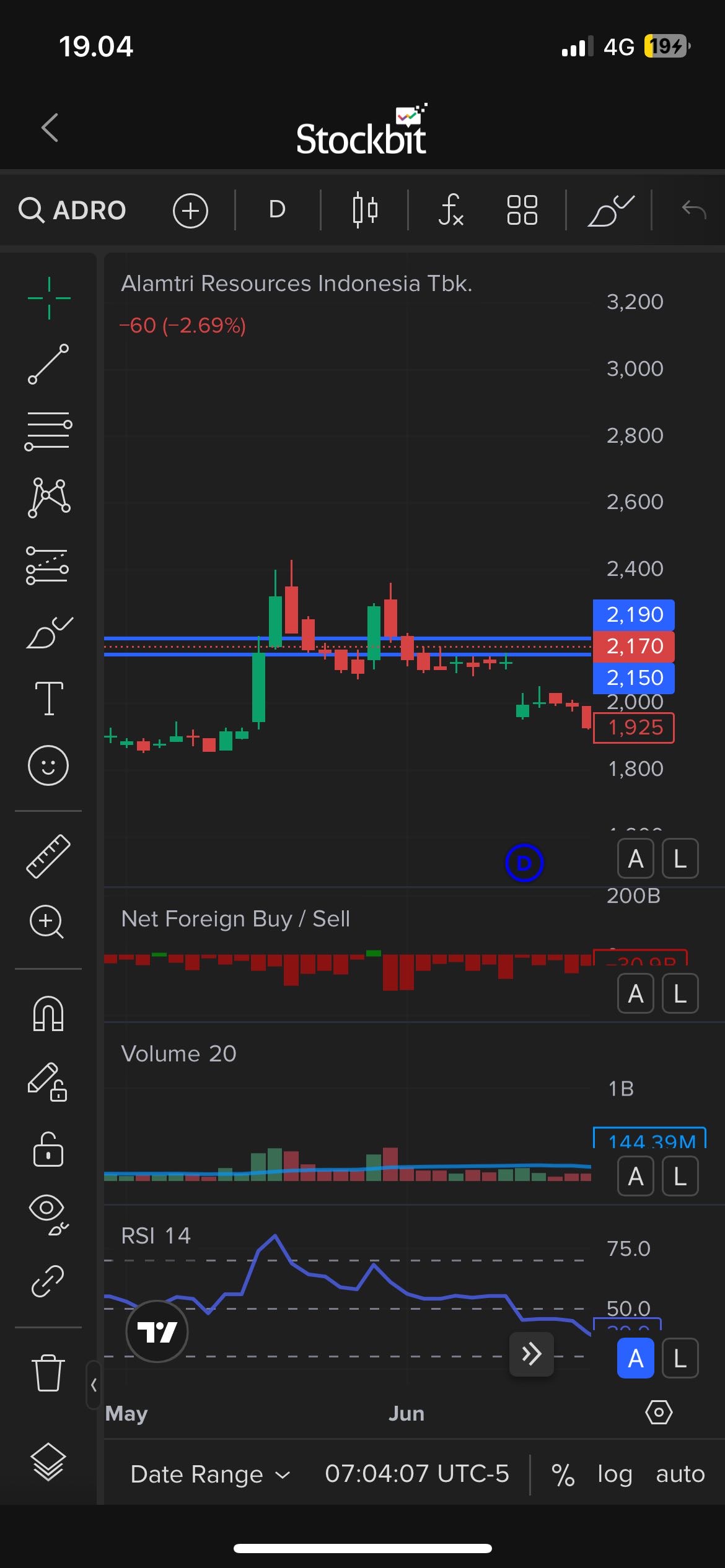Select the ruler measure tool
Image resolution: width=725 pixels, height=1568 pixels.
[48, 856]
